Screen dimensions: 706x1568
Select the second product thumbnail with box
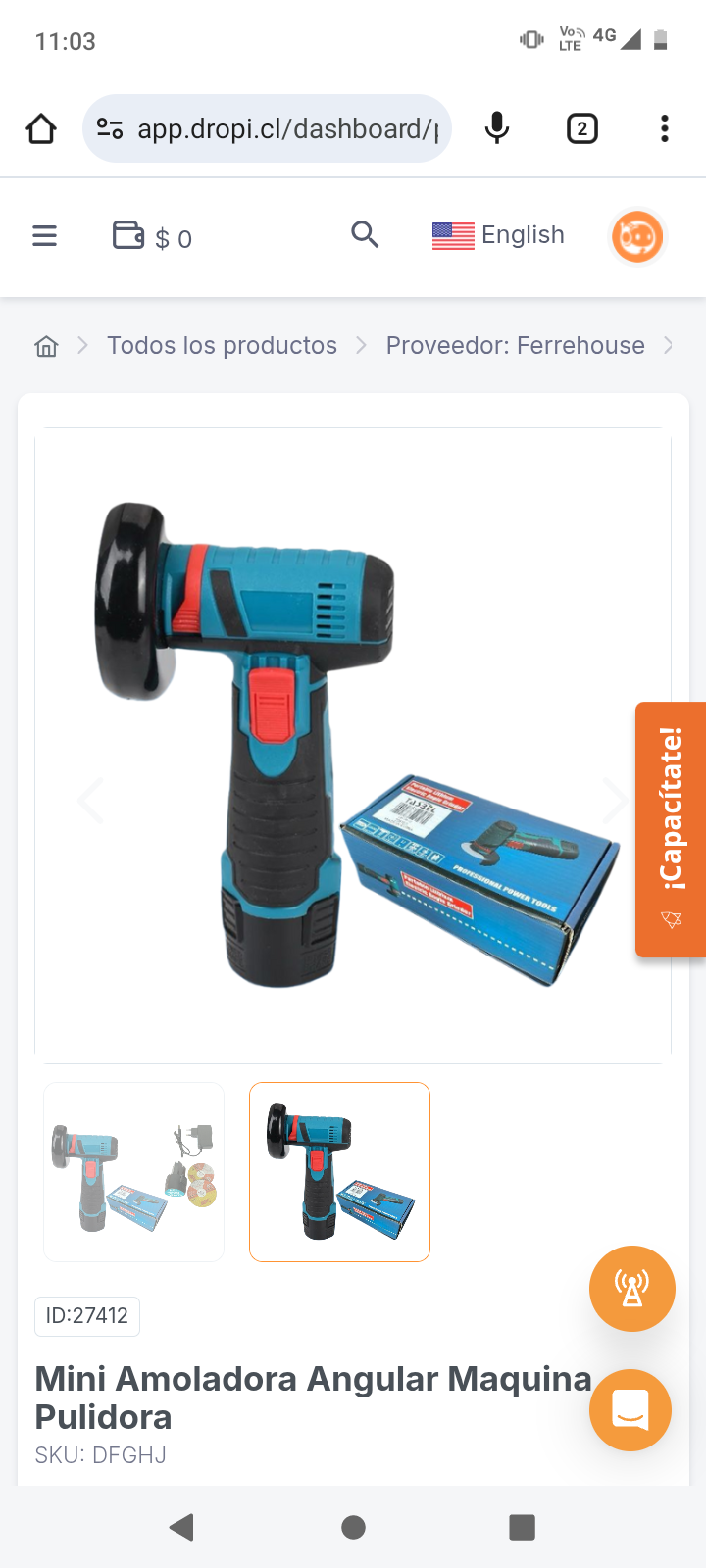coord(339,1172)
